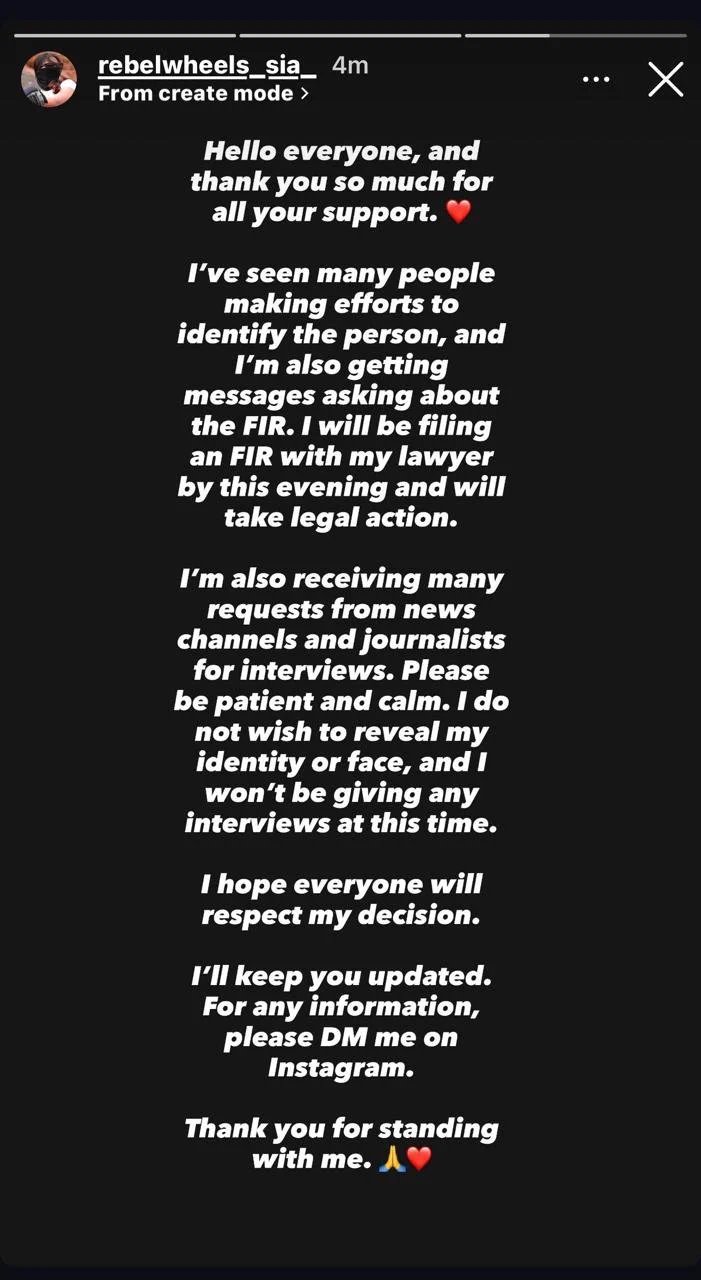
Task: Tap the rebelwheels_sia_ profile picture
Action: (49, 79)
